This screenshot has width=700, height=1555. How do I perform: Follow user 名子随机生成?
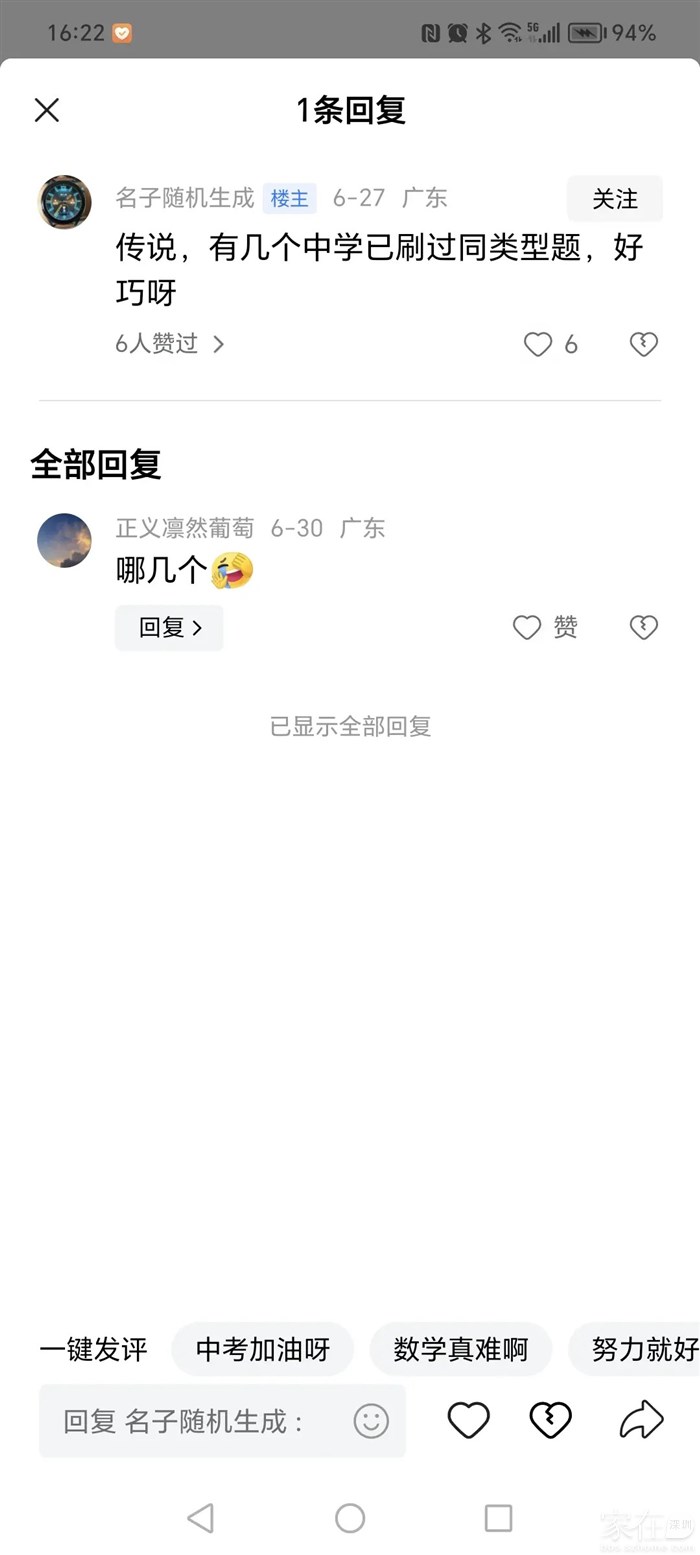[x=614, y=199]
